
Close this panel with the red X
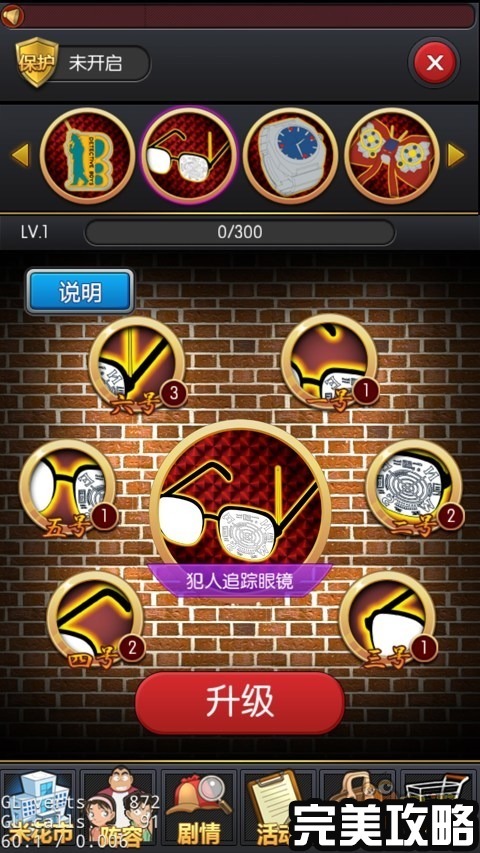[x=435, y=63]
